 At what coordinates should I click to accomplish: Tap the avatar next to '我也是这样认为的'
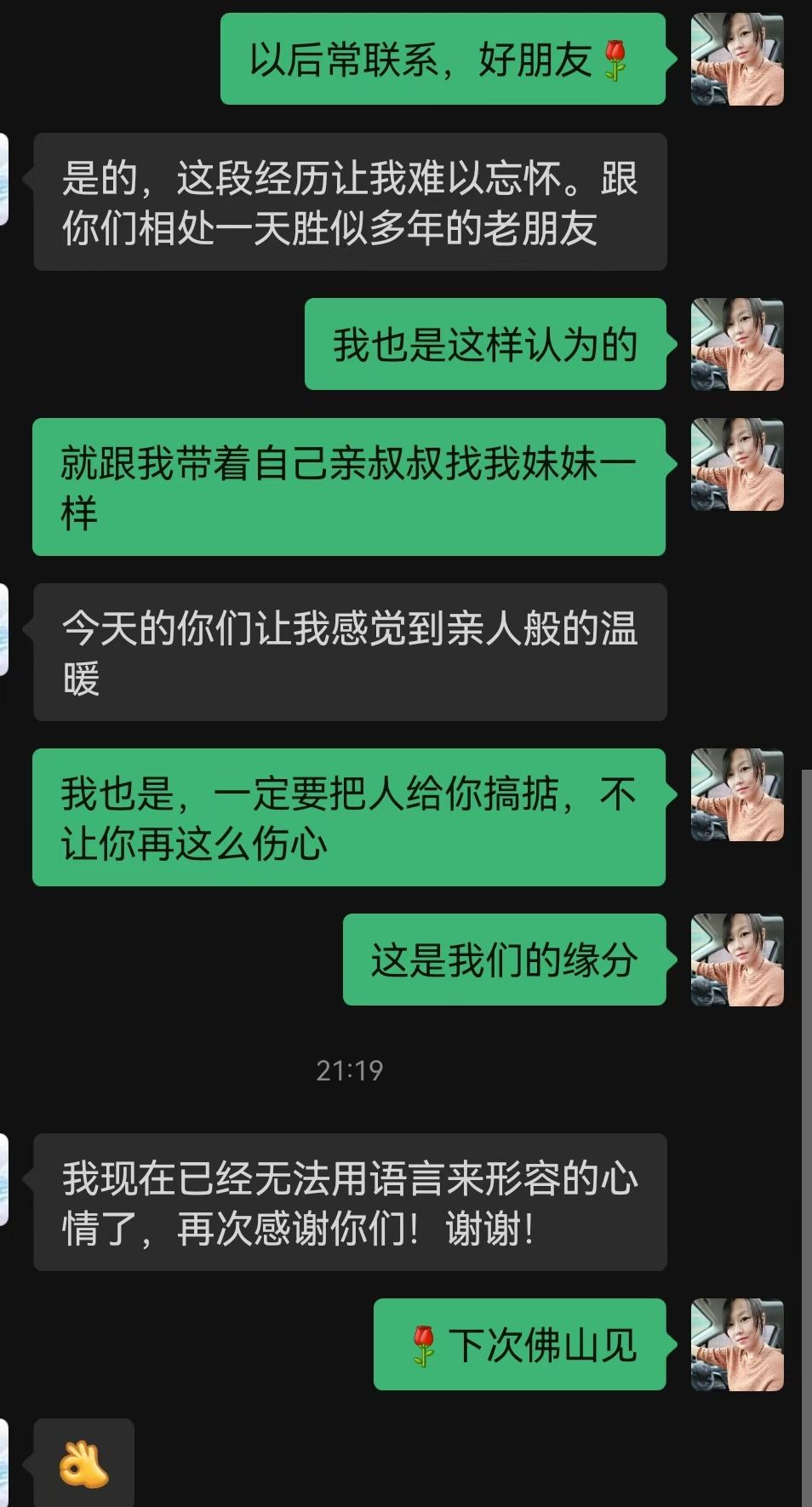pyautogui.click(x=737, y=344)
